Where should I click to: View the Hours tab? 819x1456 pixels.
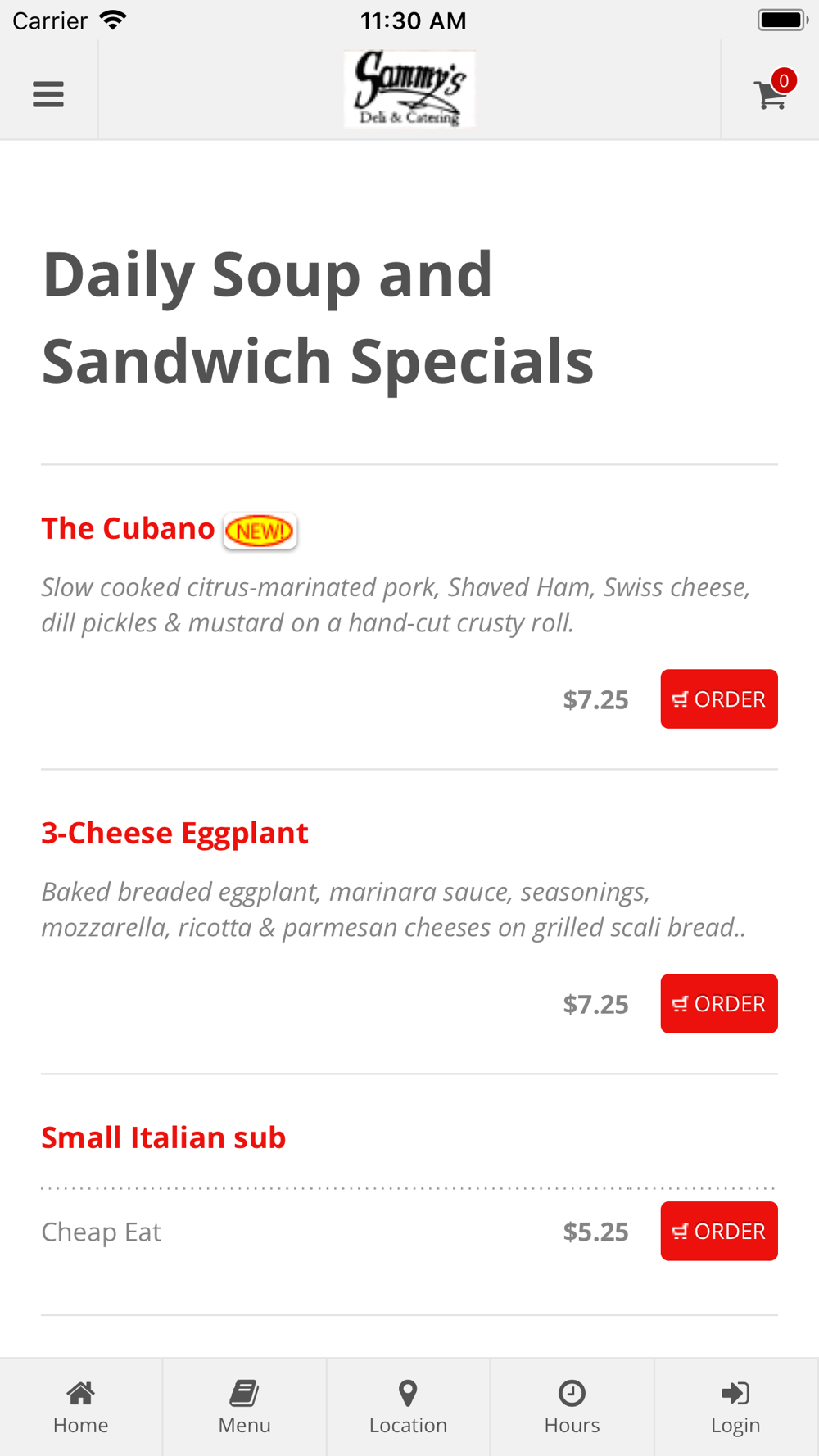click(x=572, y=1407)
